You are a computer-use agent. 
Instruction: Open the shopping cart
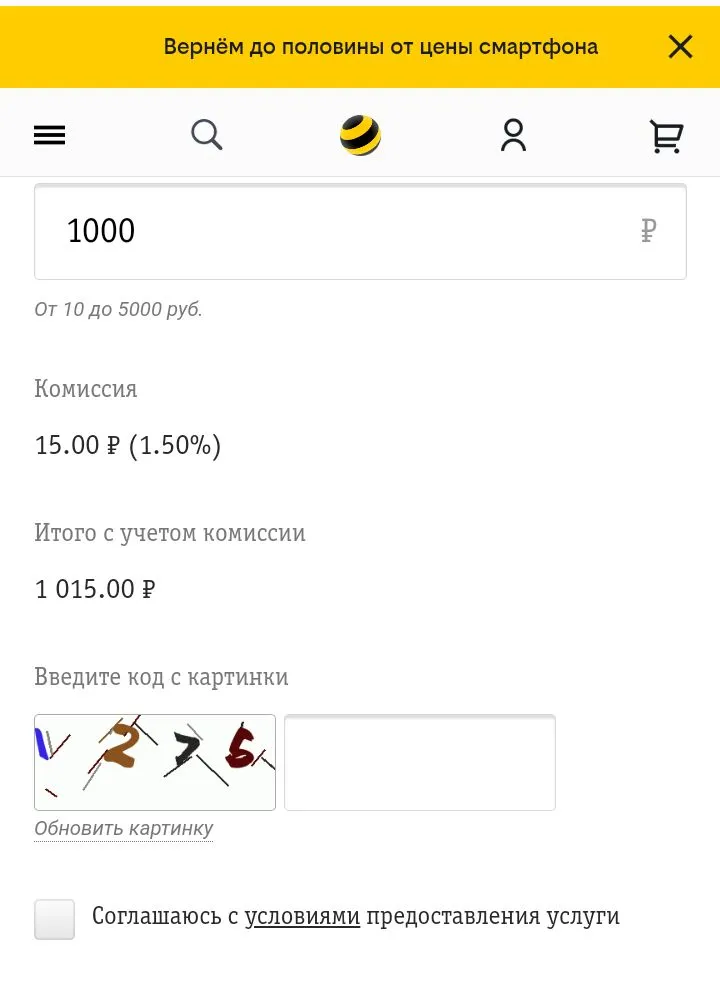coord(666,136)
